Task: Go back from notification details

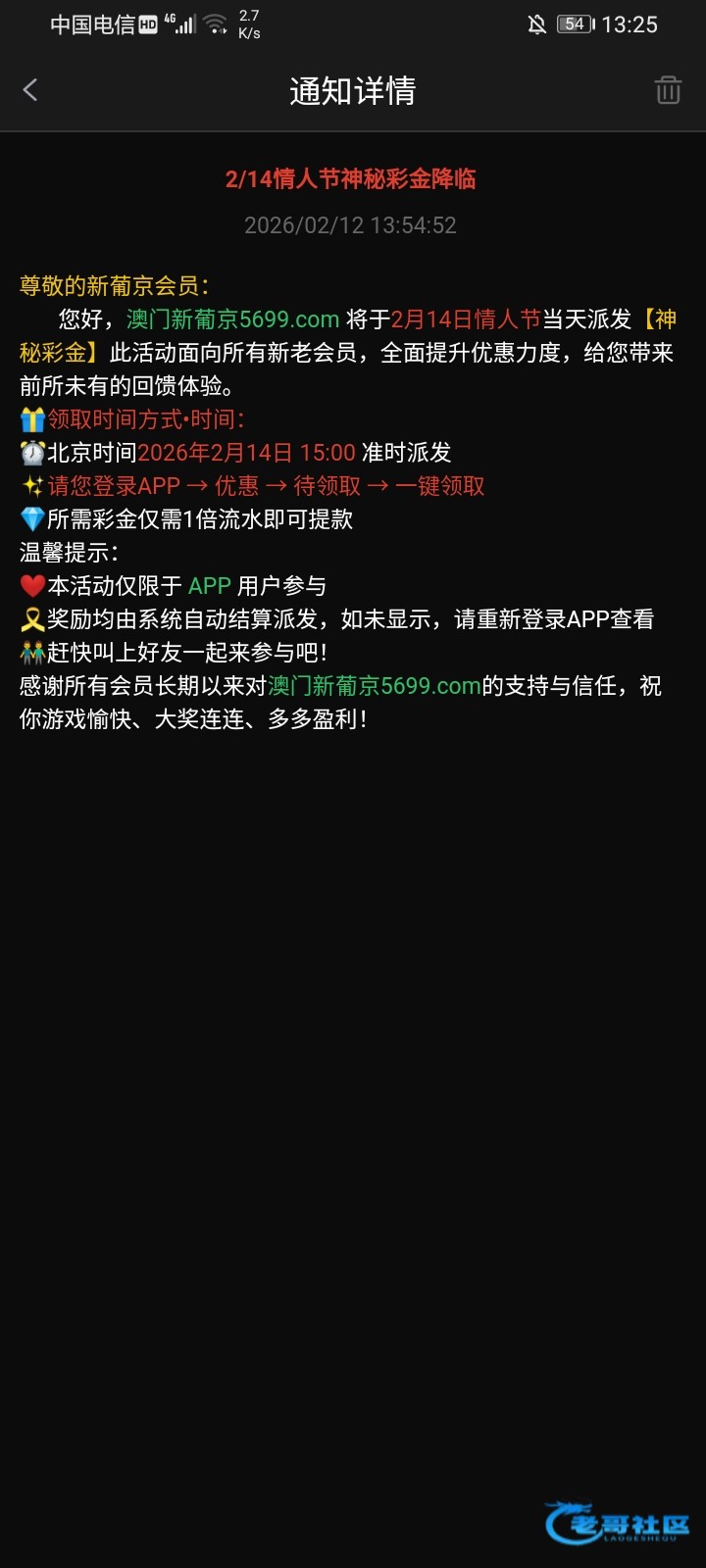Action: pos(30,90)
